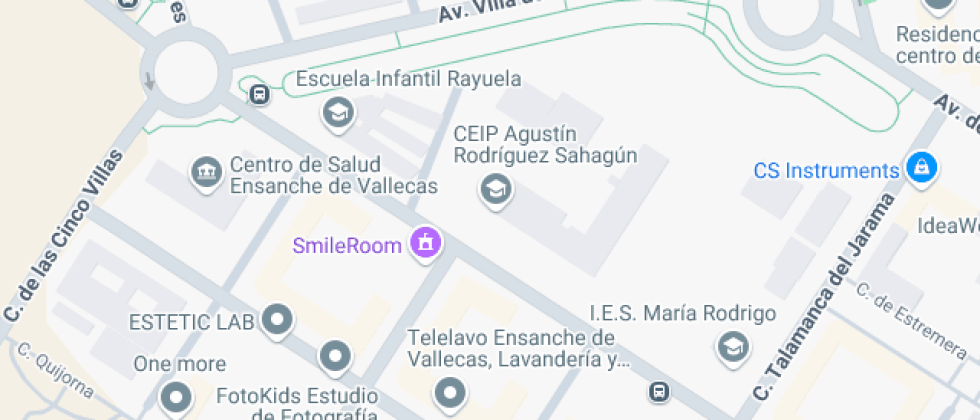980x420 pixels.
Task: Open I.E.S. María Rodrigo school pin
Action: pyautogui.click(x=733, y=346)
